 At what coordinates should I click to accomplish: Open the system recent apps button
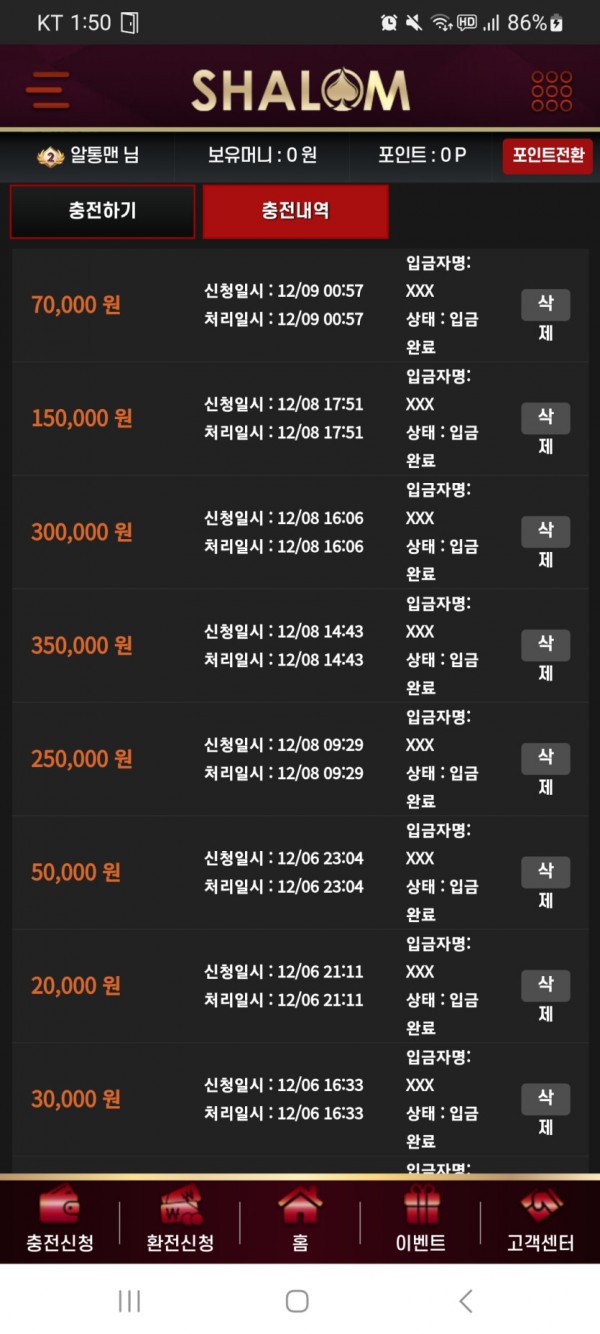point(129,1300)
